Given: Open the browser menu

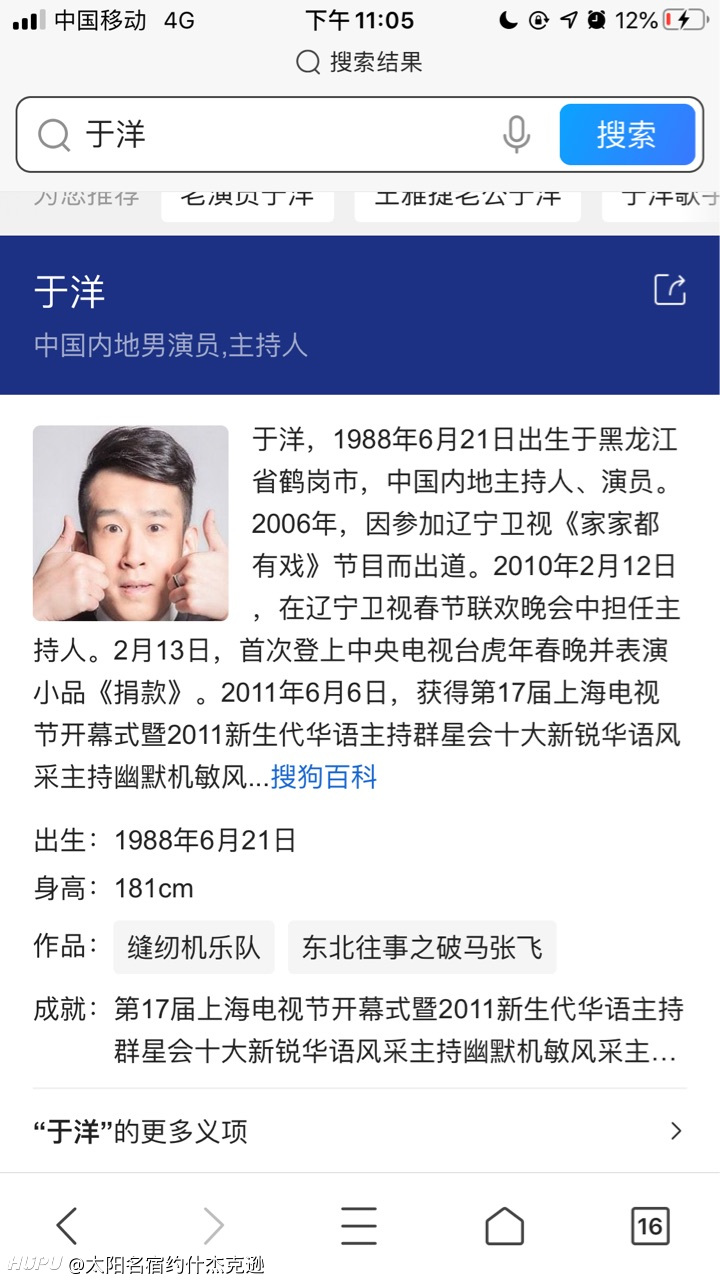Looking at the screenshot, I should pyautogui.click(x=359, y=1225).
